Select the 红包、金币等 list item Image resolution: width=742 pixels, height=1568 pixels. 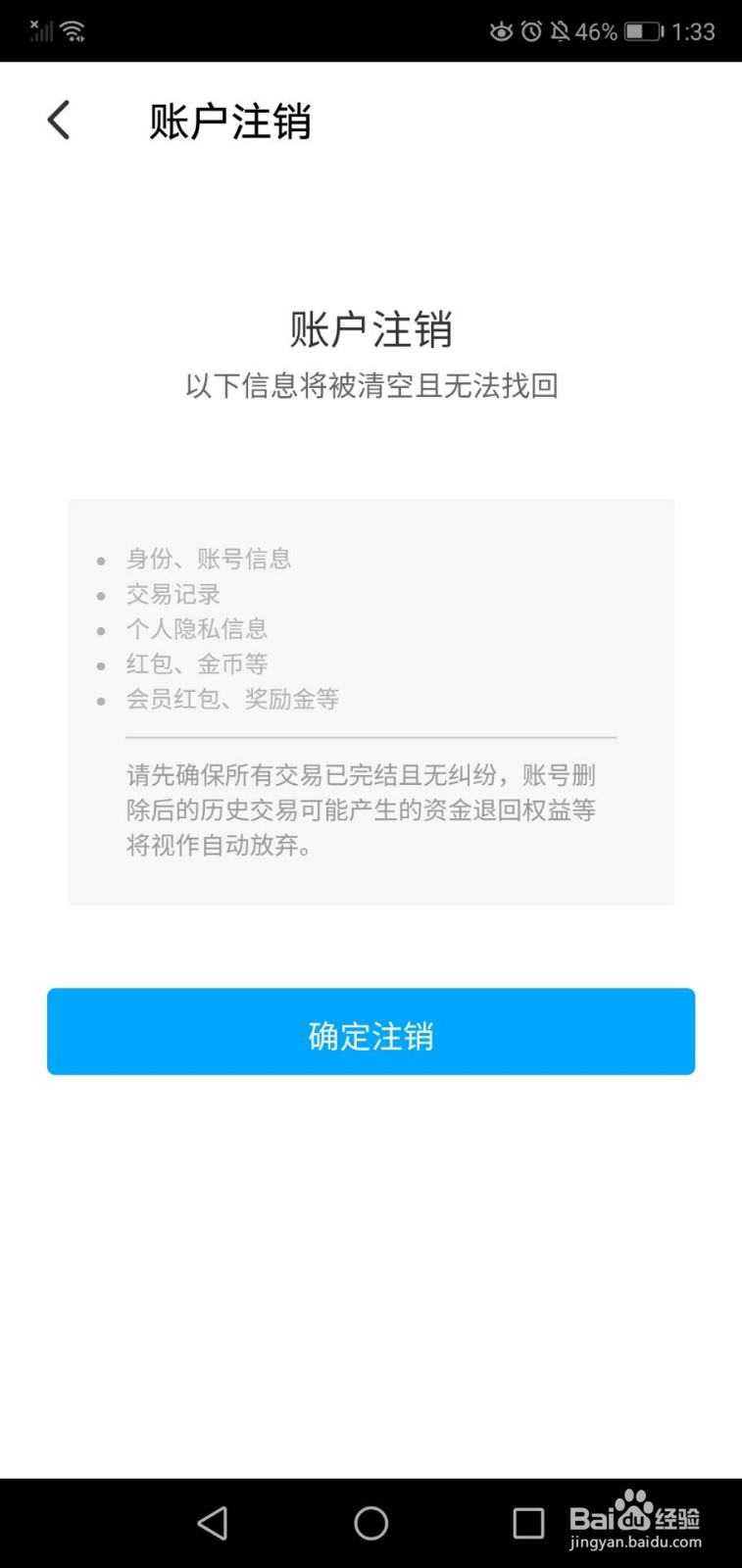[x=197, y=664]
